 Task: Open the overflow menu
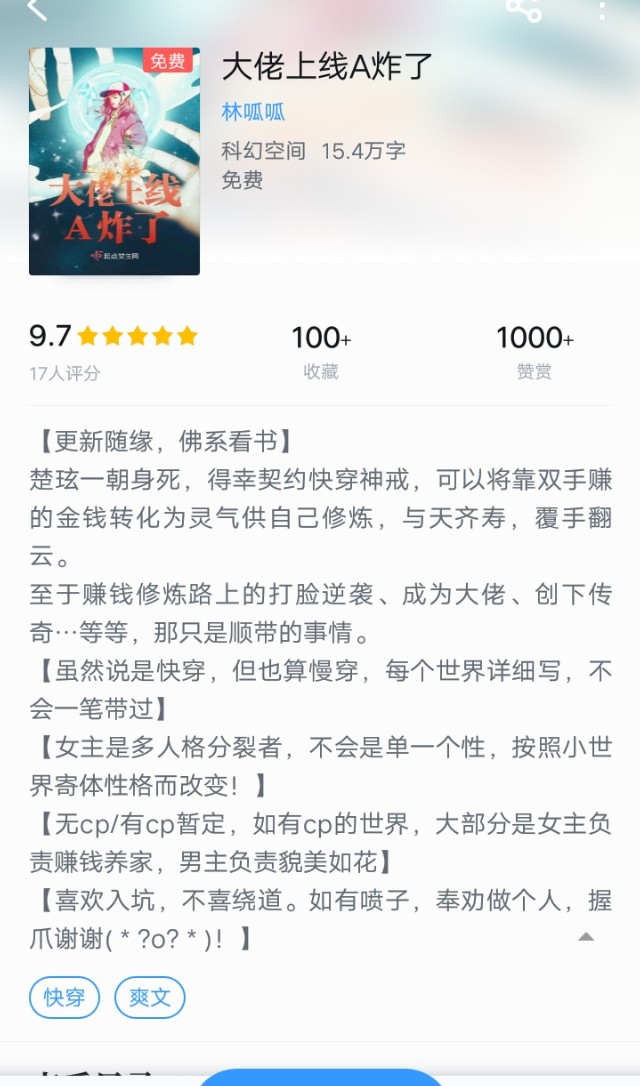[x=602, y=9]
